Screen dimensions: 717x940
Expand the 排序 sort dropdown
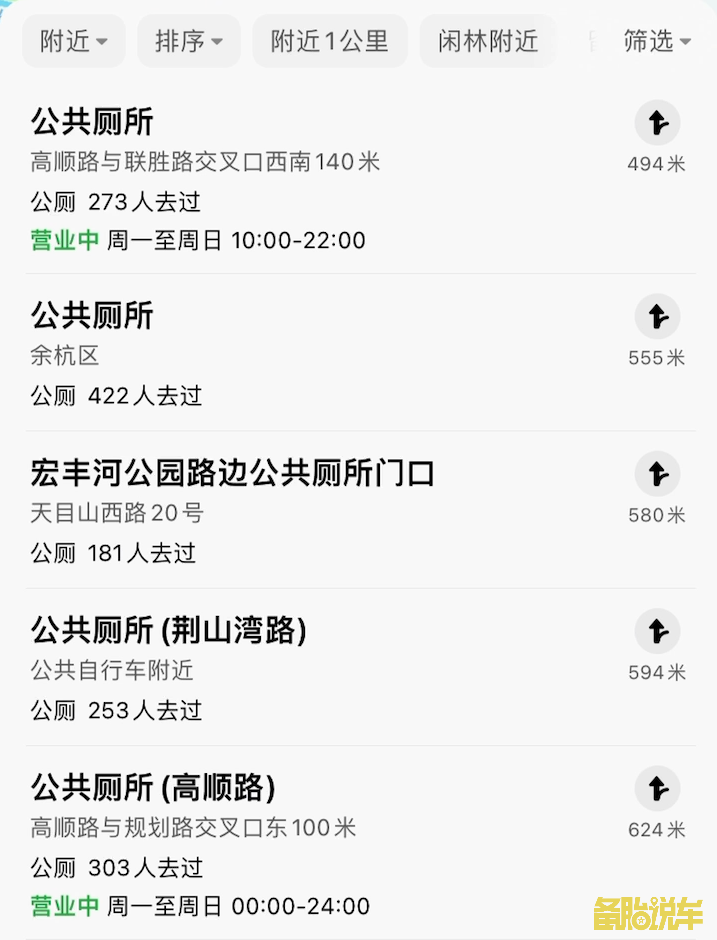pos(189,41)
